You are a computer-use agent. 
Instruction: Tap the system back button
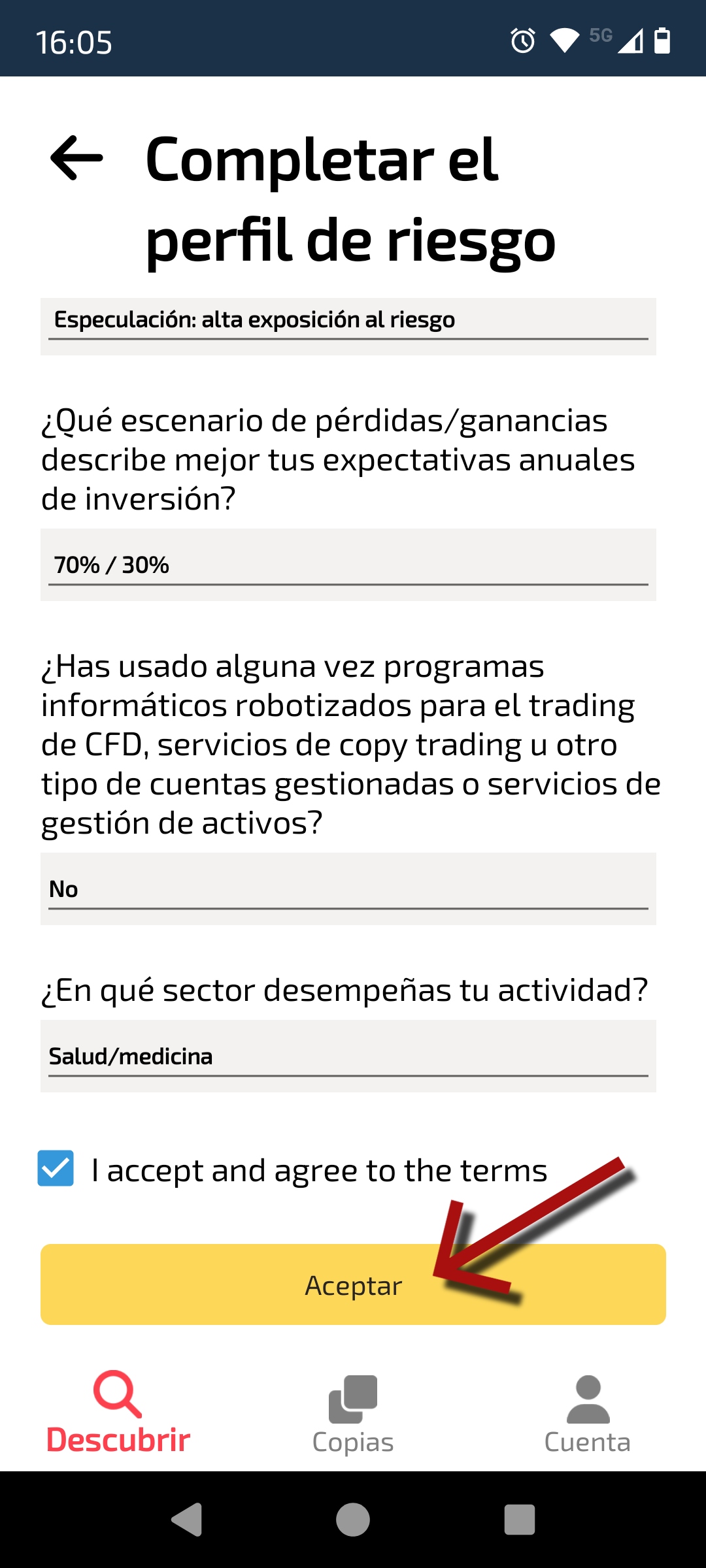187,1520
